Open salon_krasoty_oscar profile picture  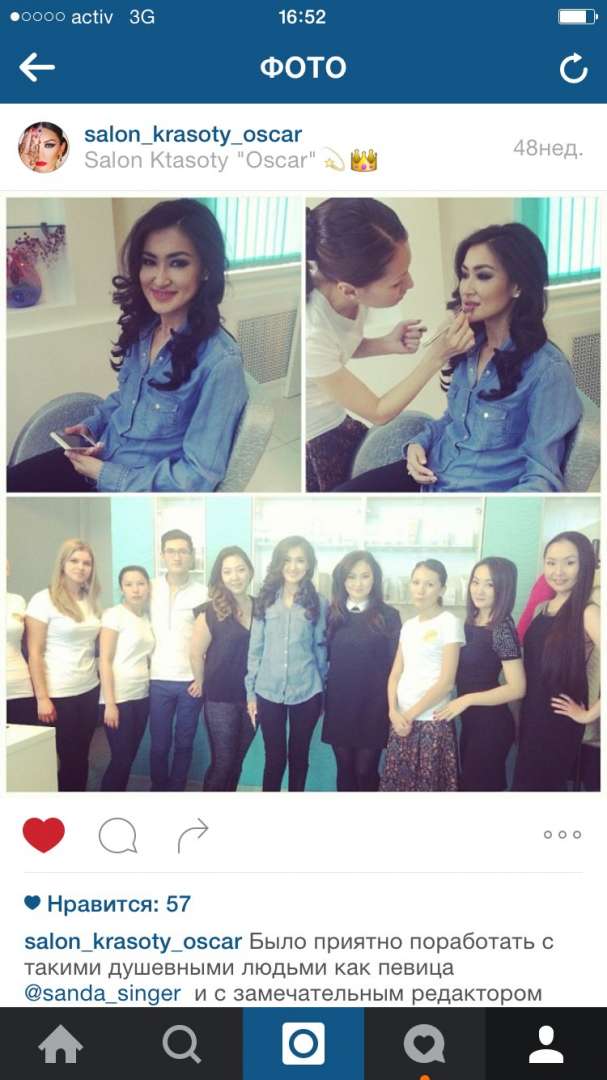pyautogui.click(x=43, y=147)
